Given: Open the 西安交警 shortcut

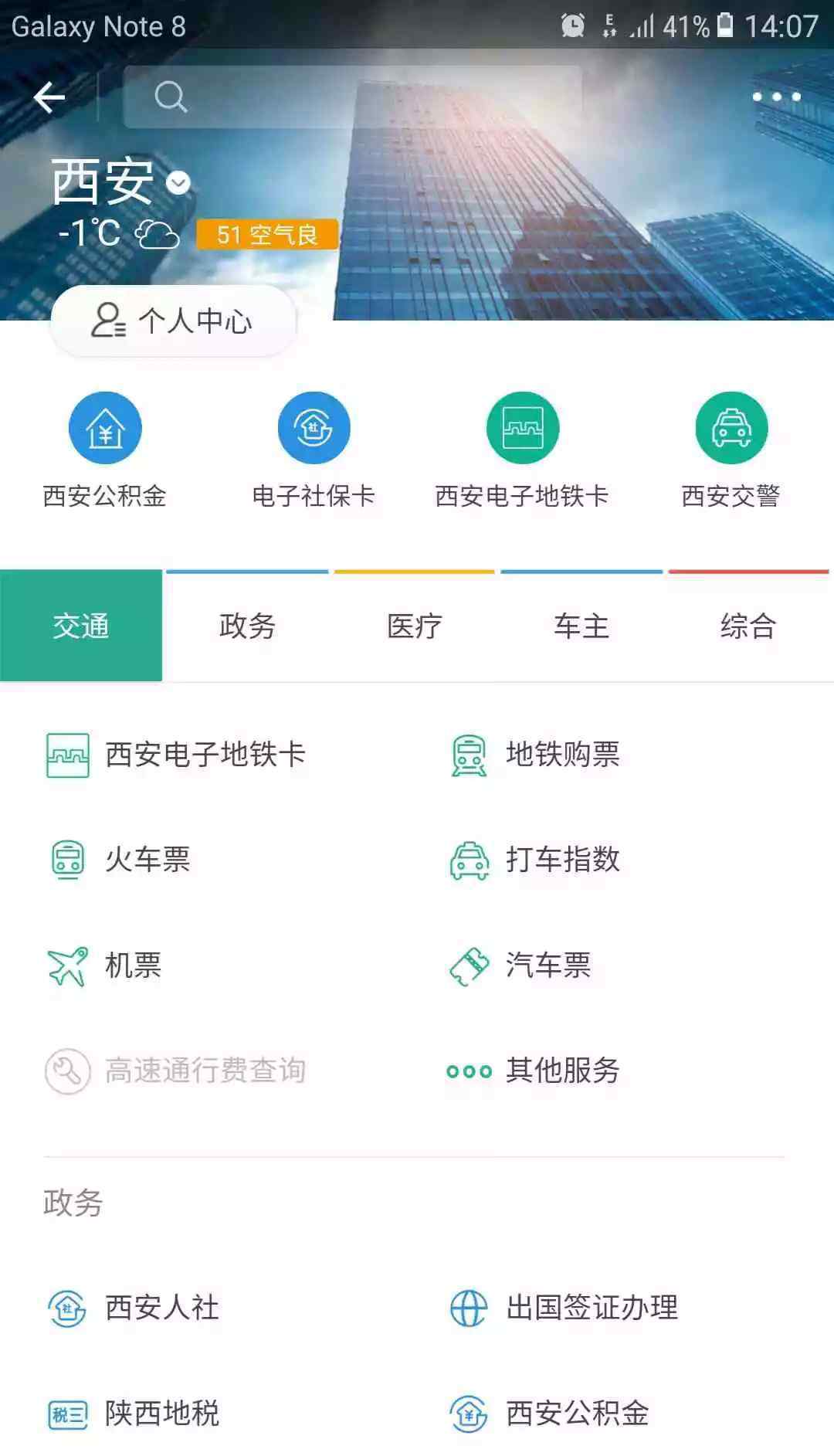Looking at the screenshot, I should click(x=731, y=429).
